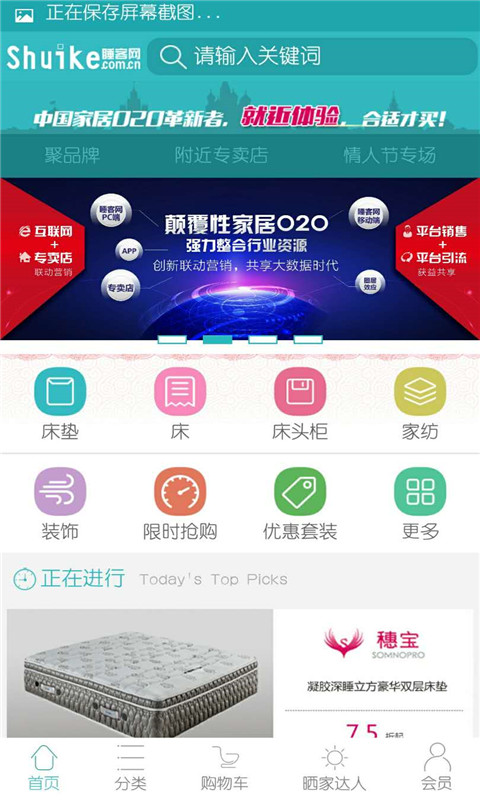The width and height of the screenshot is (480, 800).
Task: Browse the 床头柜 category
Action: [300, 404]
